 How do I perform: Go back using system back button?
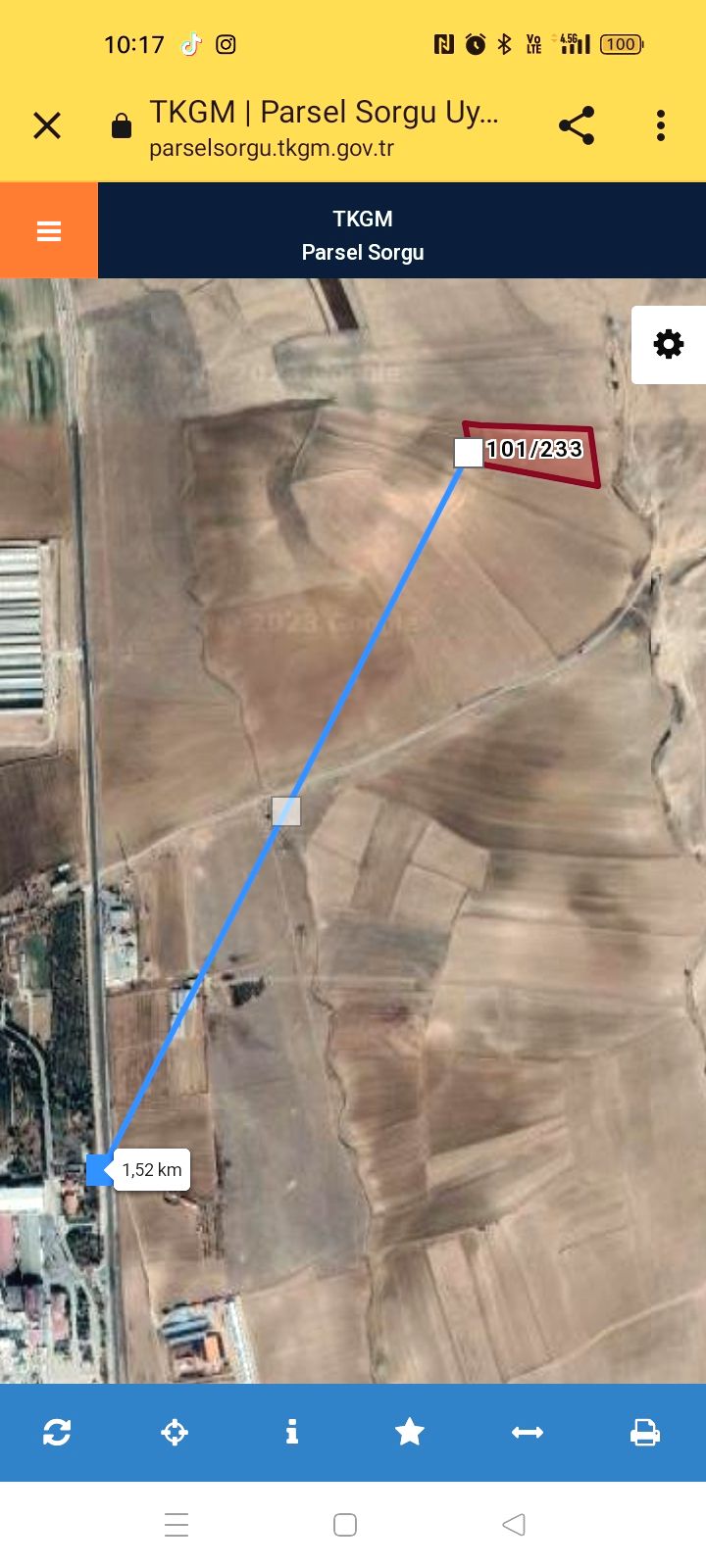514,1524
